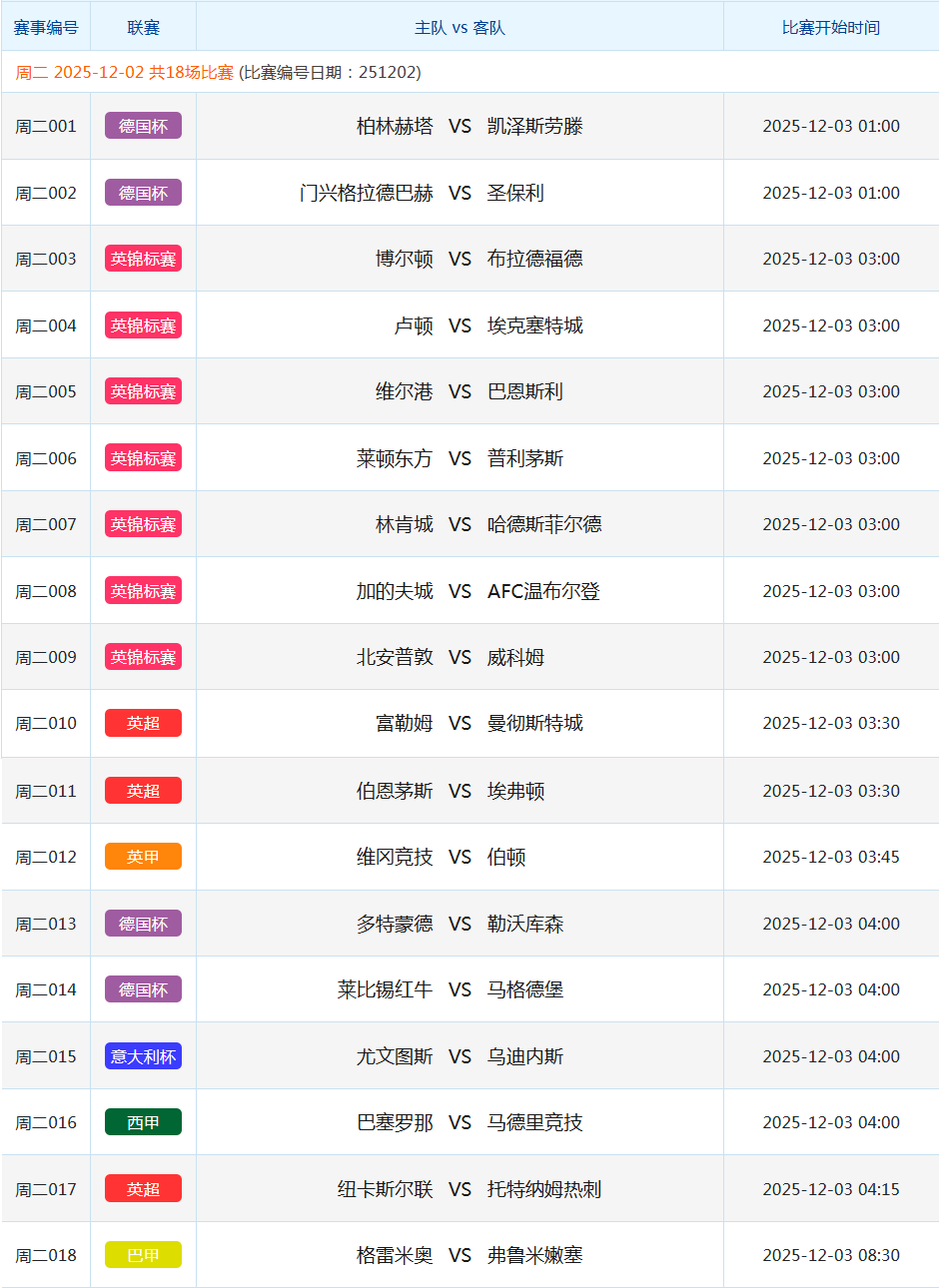Open match details for 柏林赫塔 VS 凯泽斯劳滕
The height and width of the screenshot is (1288, 939).
click(460, 126)
